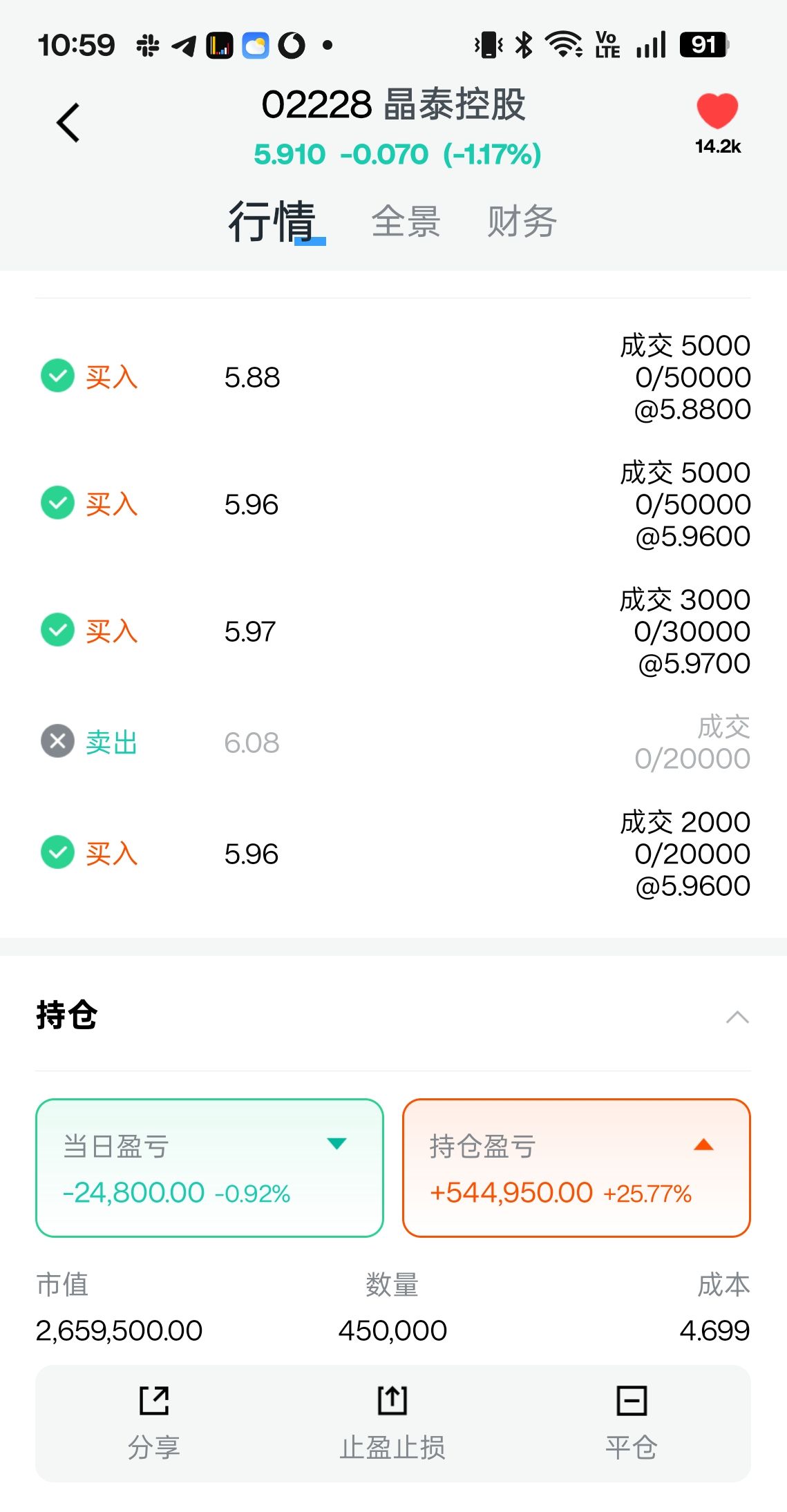The image size is (787, 1512).
Task: Tap 平仓 to close the position
Action: pyautogui.click(x=631, y=1423)
